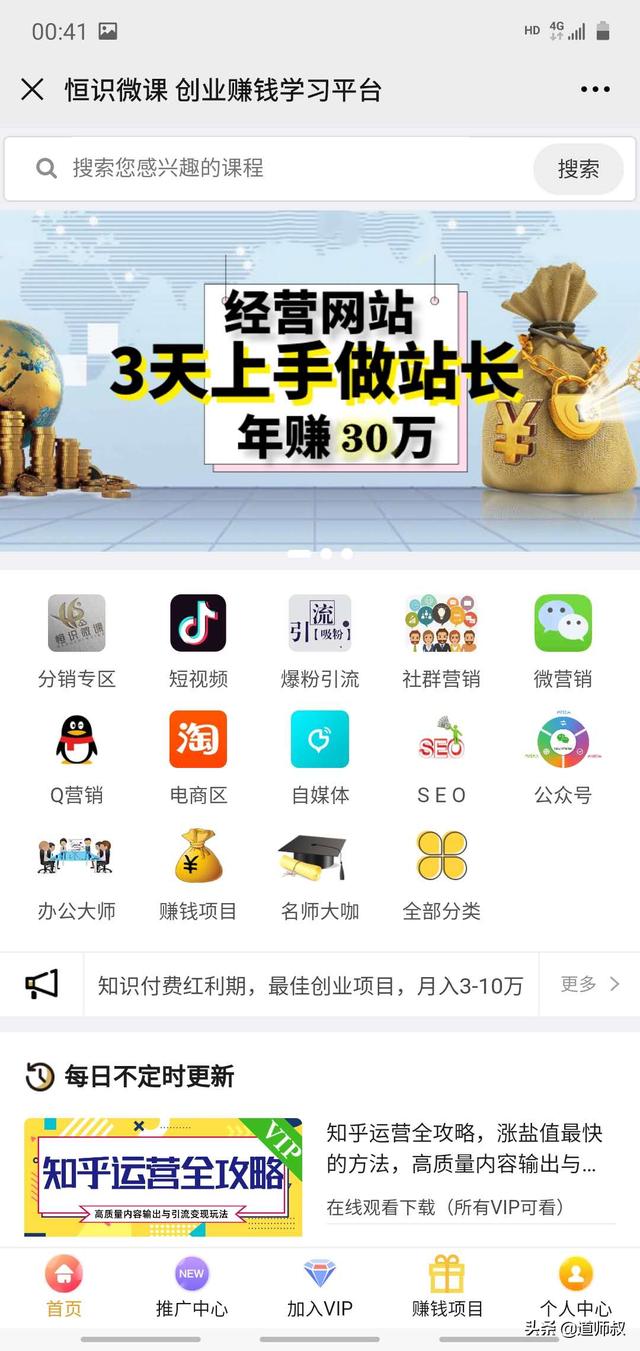The image size is (640, 1351).
Task: Open the 经营网站 banner
Action: (320, 380)
